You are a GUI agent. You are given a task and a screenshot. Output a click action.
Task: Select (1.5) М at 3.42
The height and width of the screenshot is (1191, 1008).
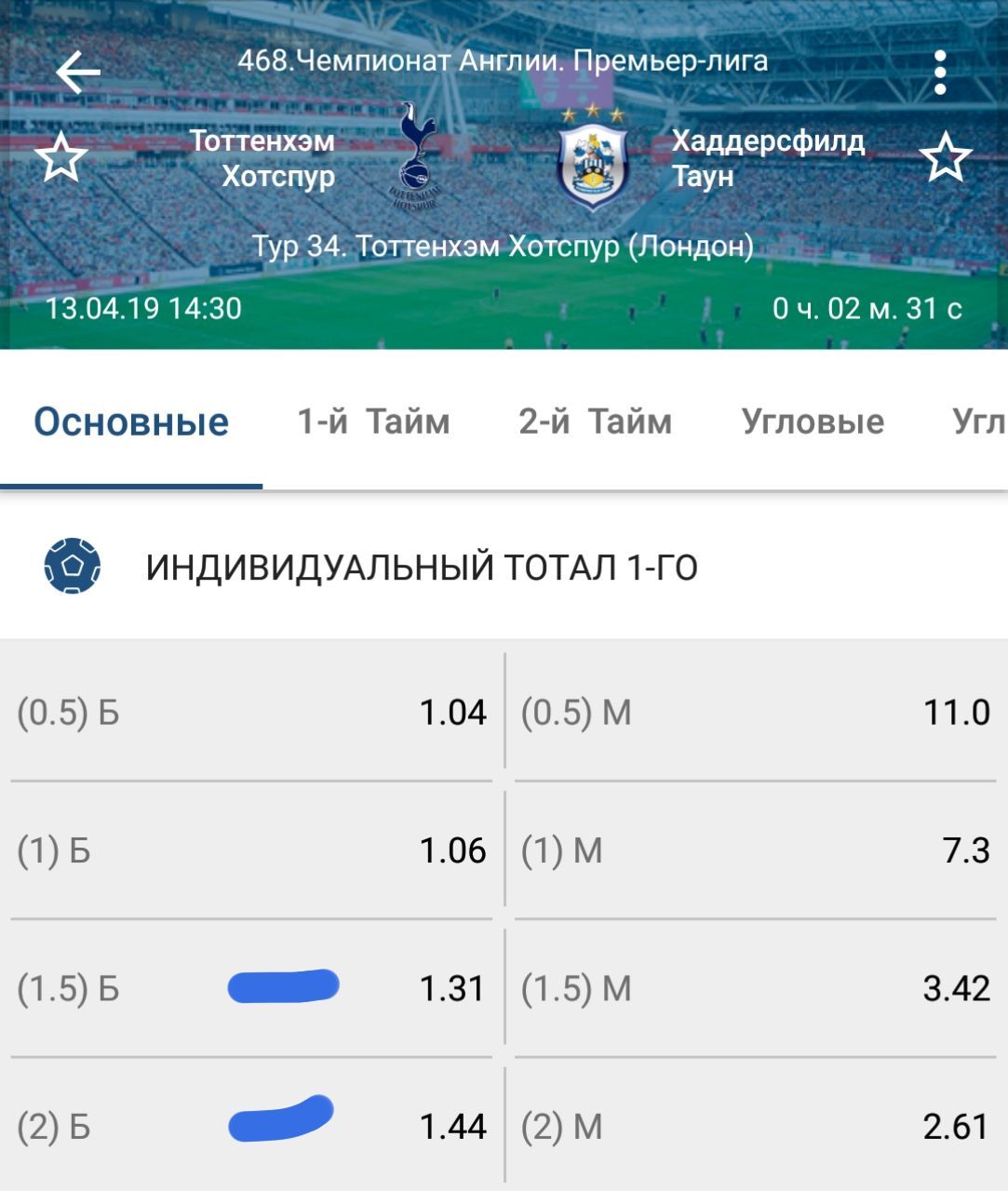(x=755, y=988)
